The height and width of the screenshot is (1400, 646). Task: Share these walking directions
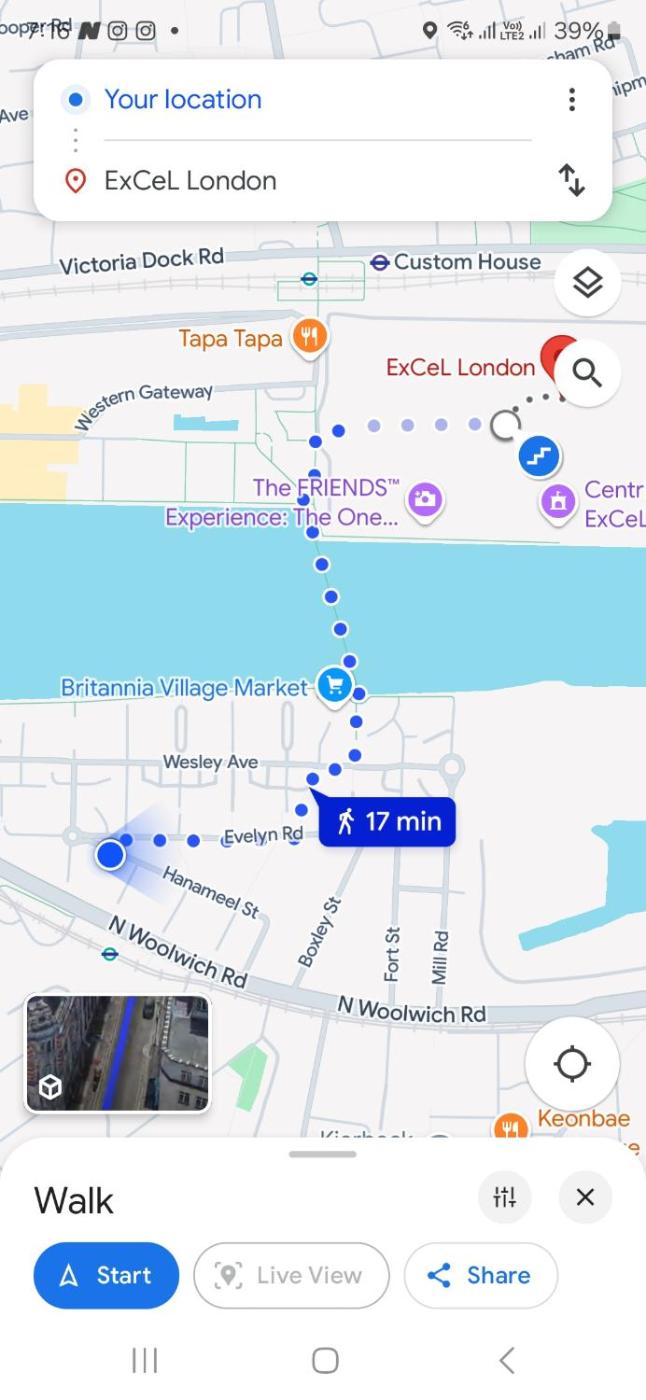click(x=480, y=1275)
